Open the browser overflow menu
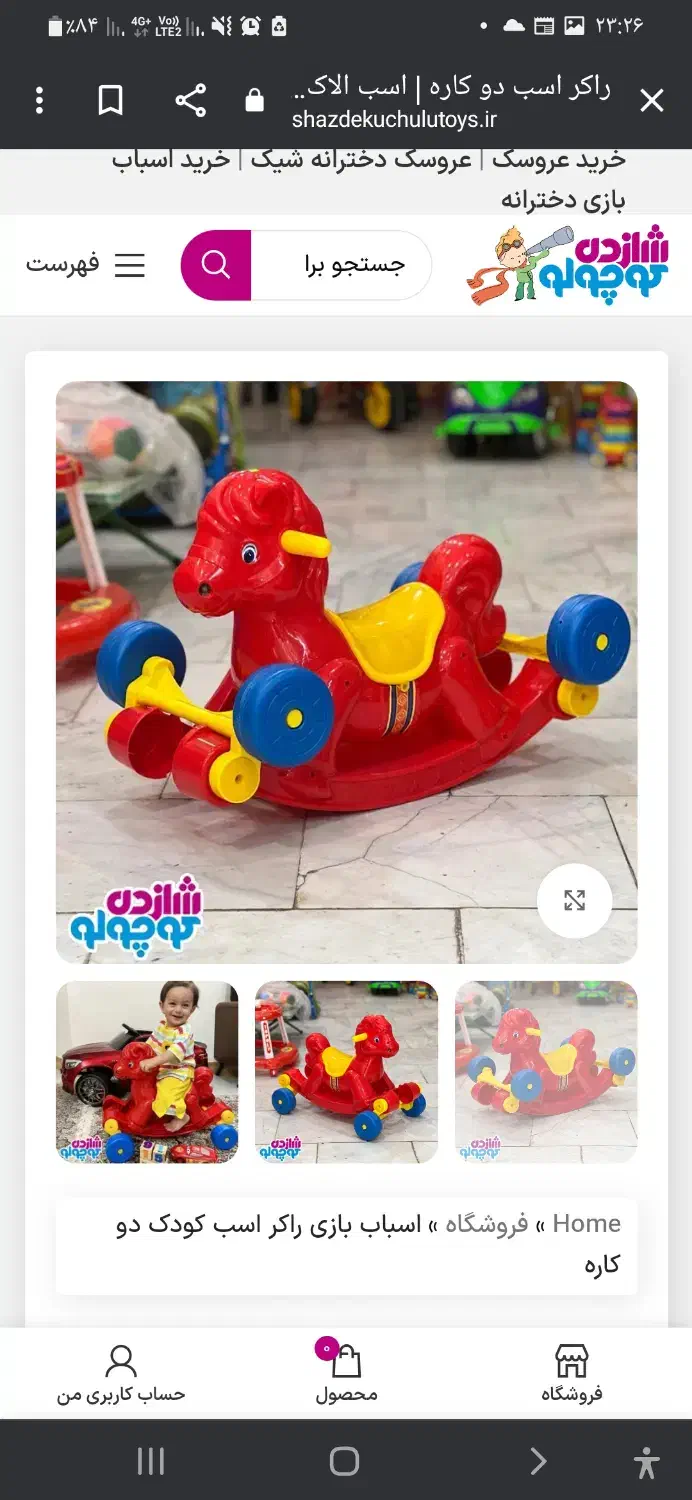 39,100
